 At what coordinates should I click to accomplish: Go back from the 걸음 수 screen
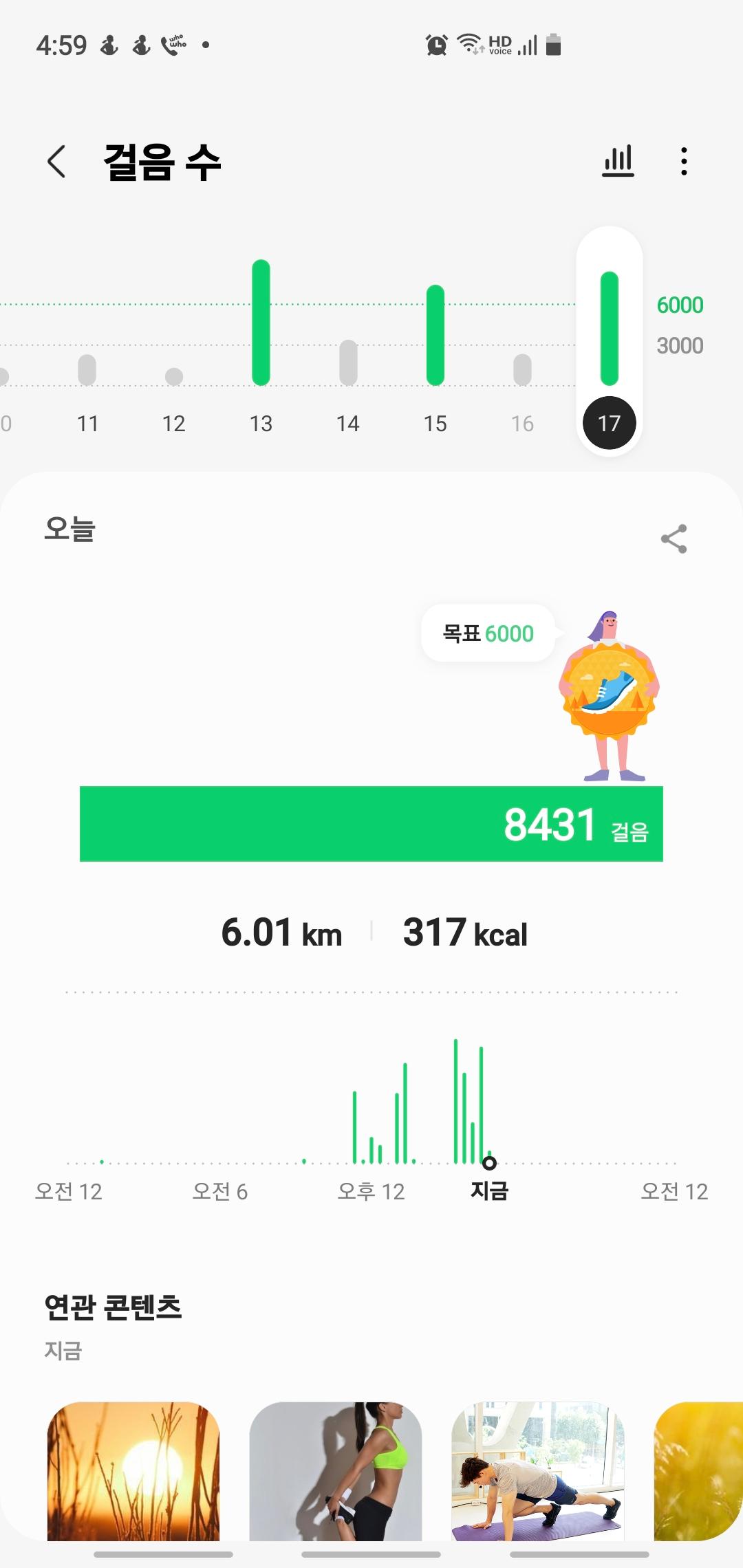57,162
